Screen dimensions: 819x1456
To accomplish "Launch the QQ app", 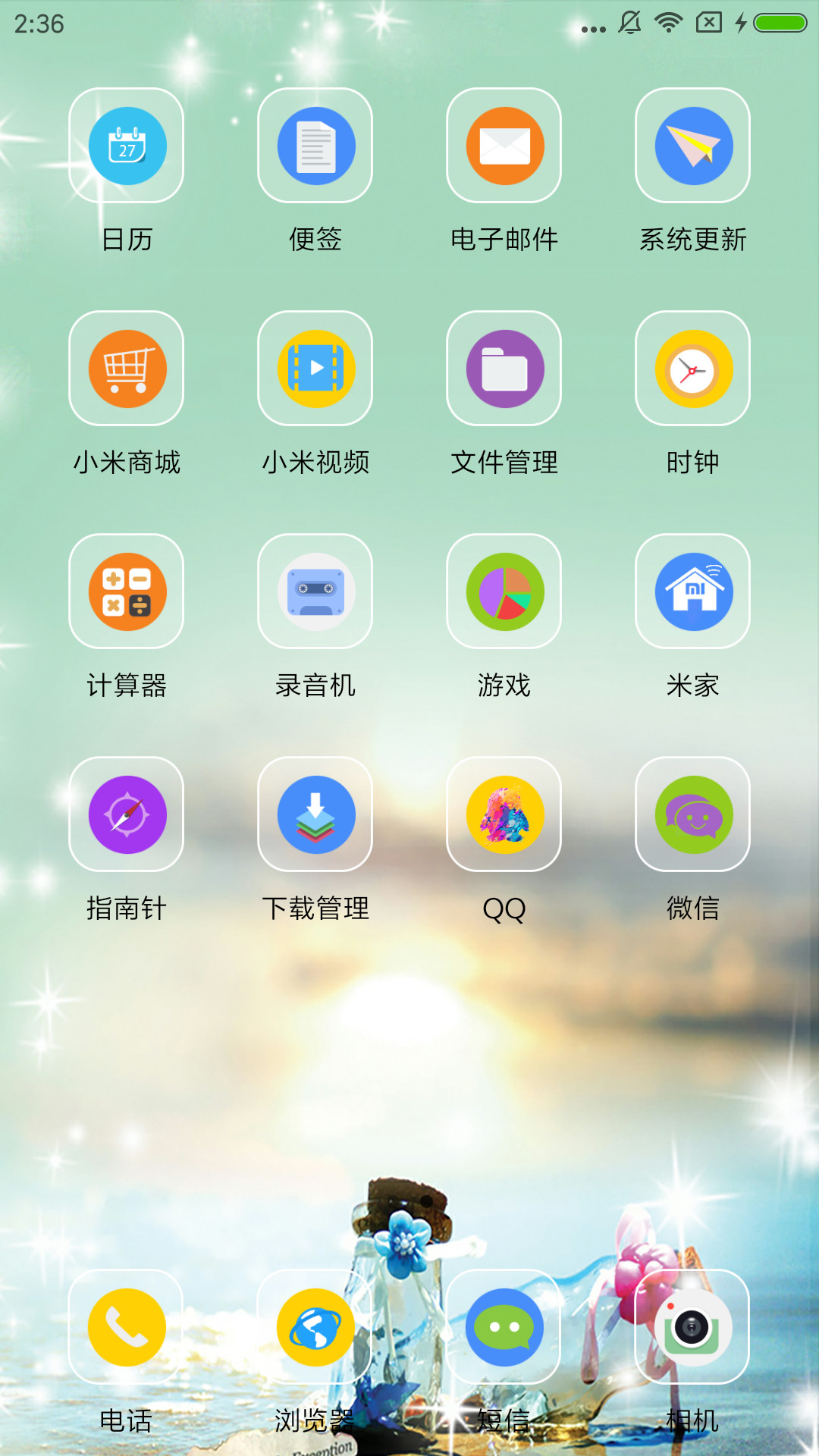I will click(x=504, y=814).
